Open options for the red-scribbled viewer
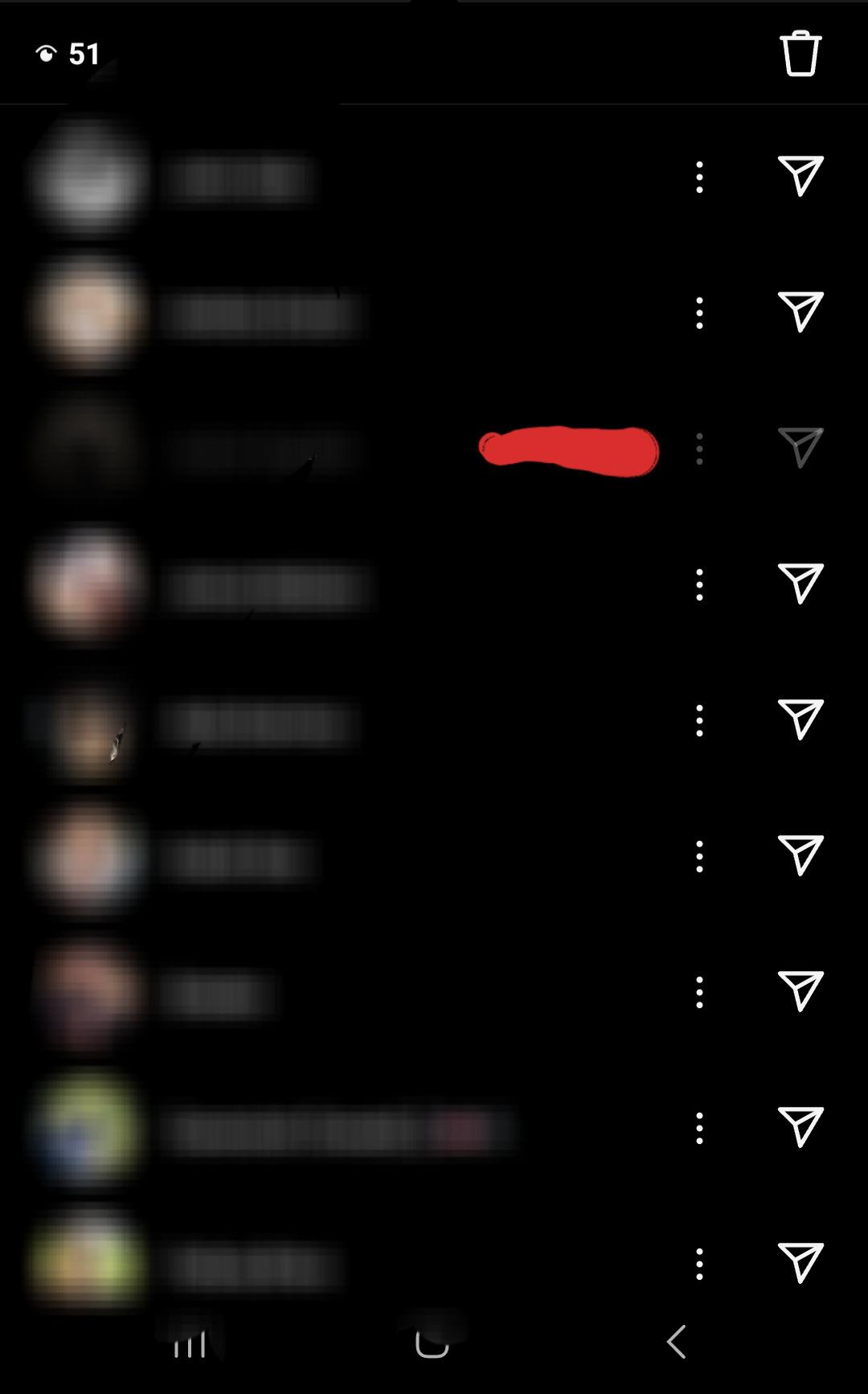This screenshot has width=868, height=1394. point(699,449)
